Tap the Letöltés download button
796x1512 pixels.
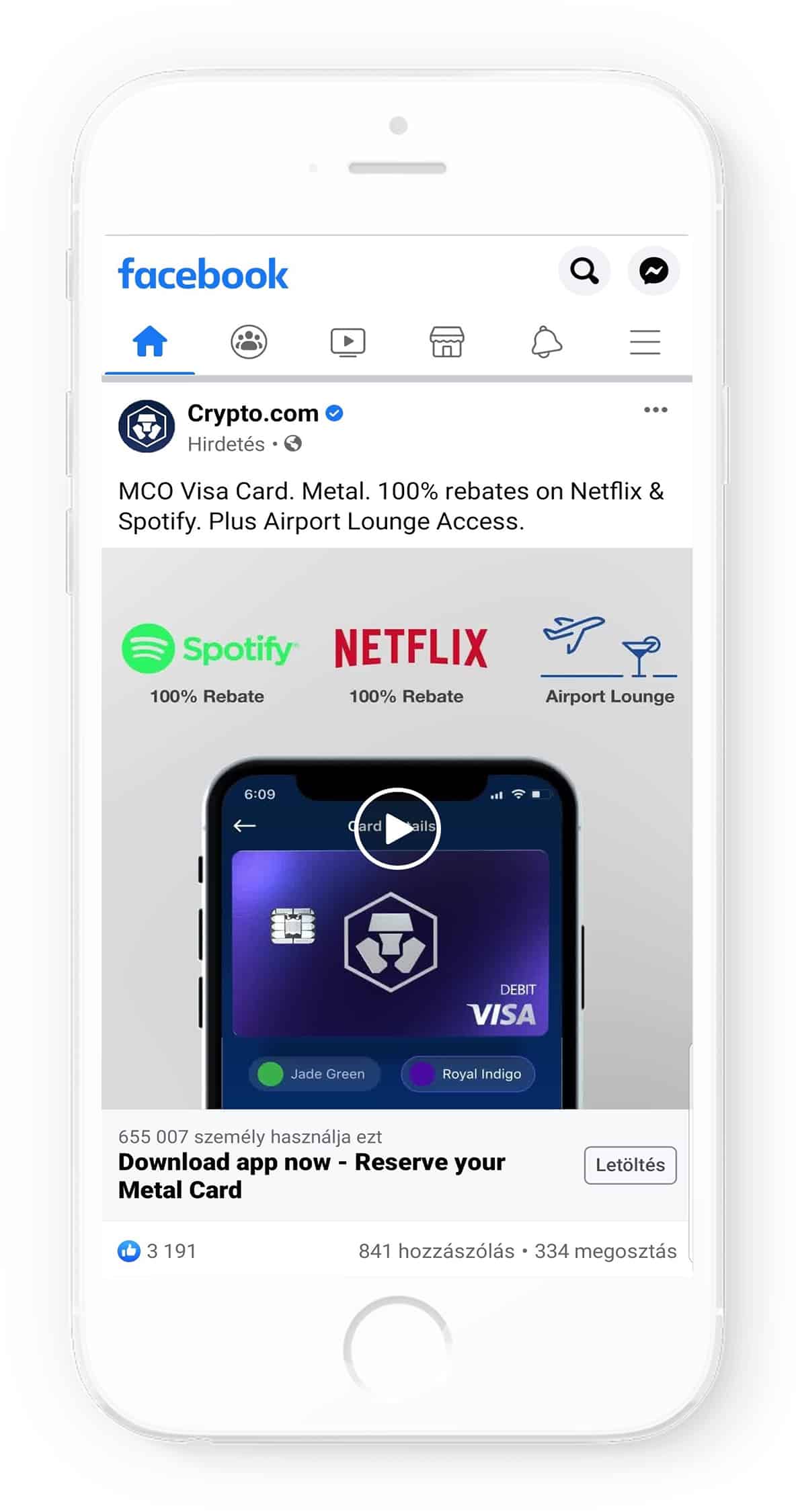click(x=630, y=1165)
